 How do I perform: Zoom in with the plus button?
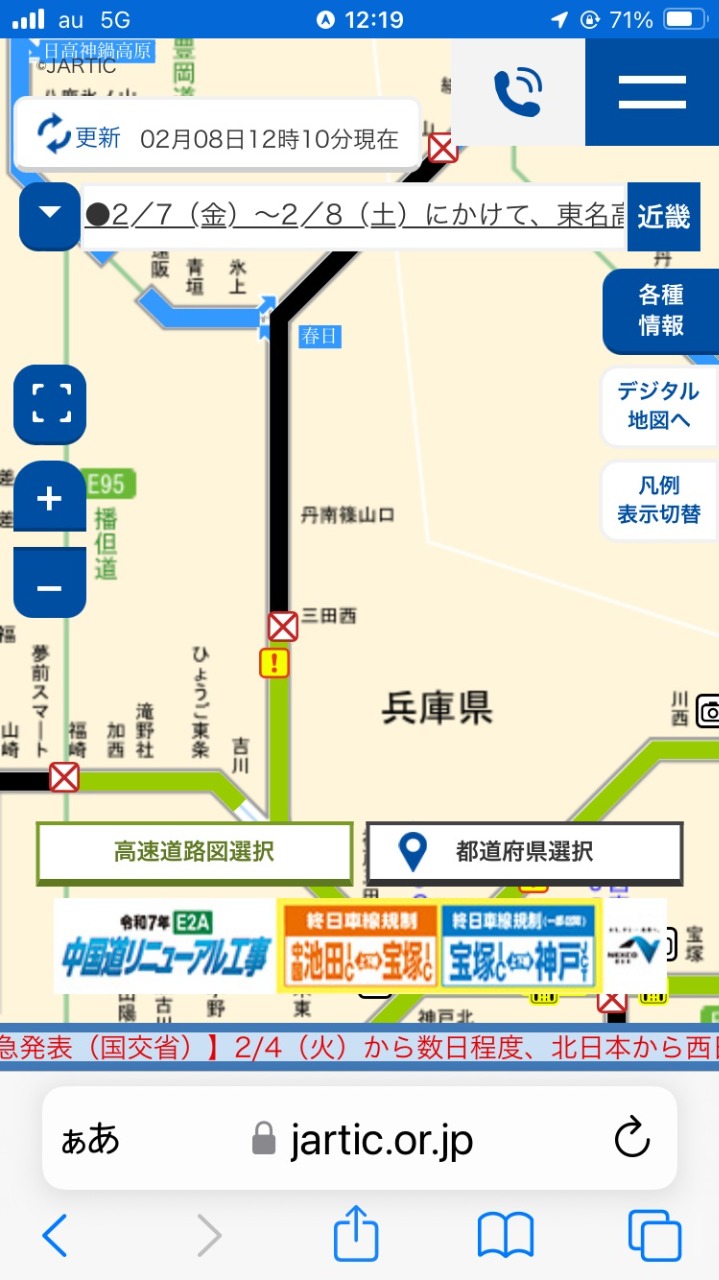pyautogui.click(x=49, y=497)
